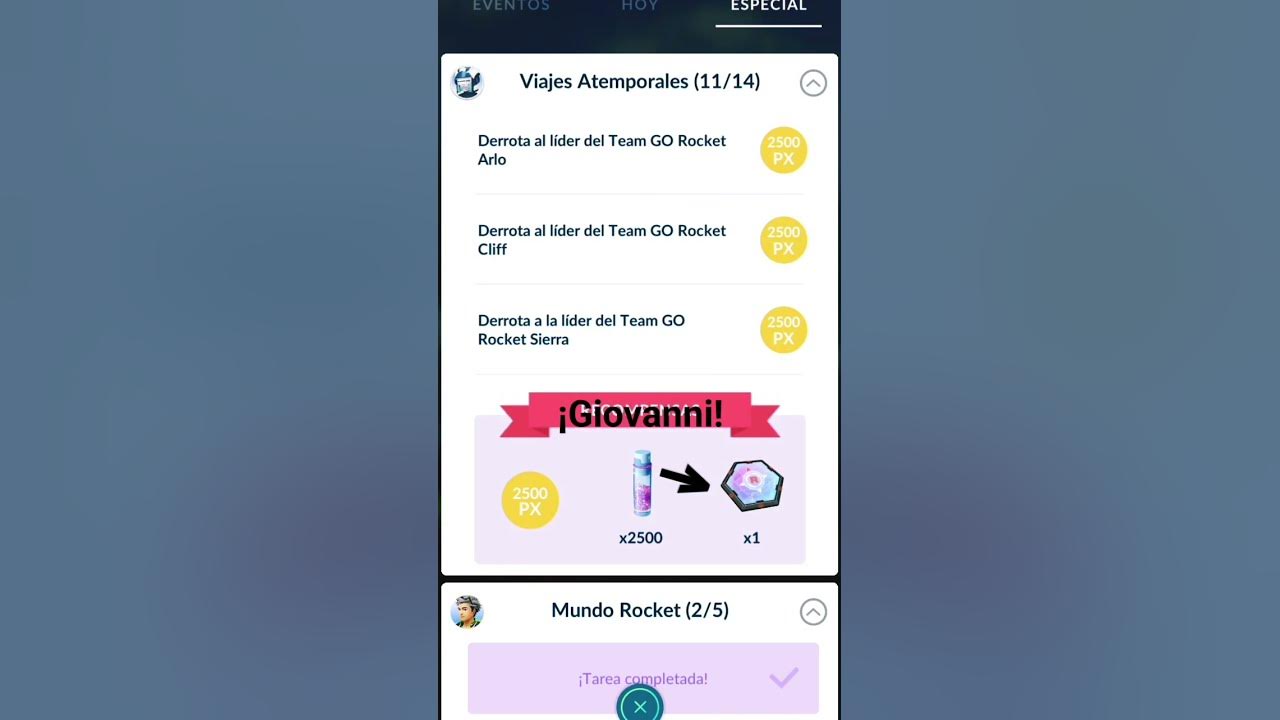
Task: Switch to the Eventos tab
Action: click(x=511, y=6)
